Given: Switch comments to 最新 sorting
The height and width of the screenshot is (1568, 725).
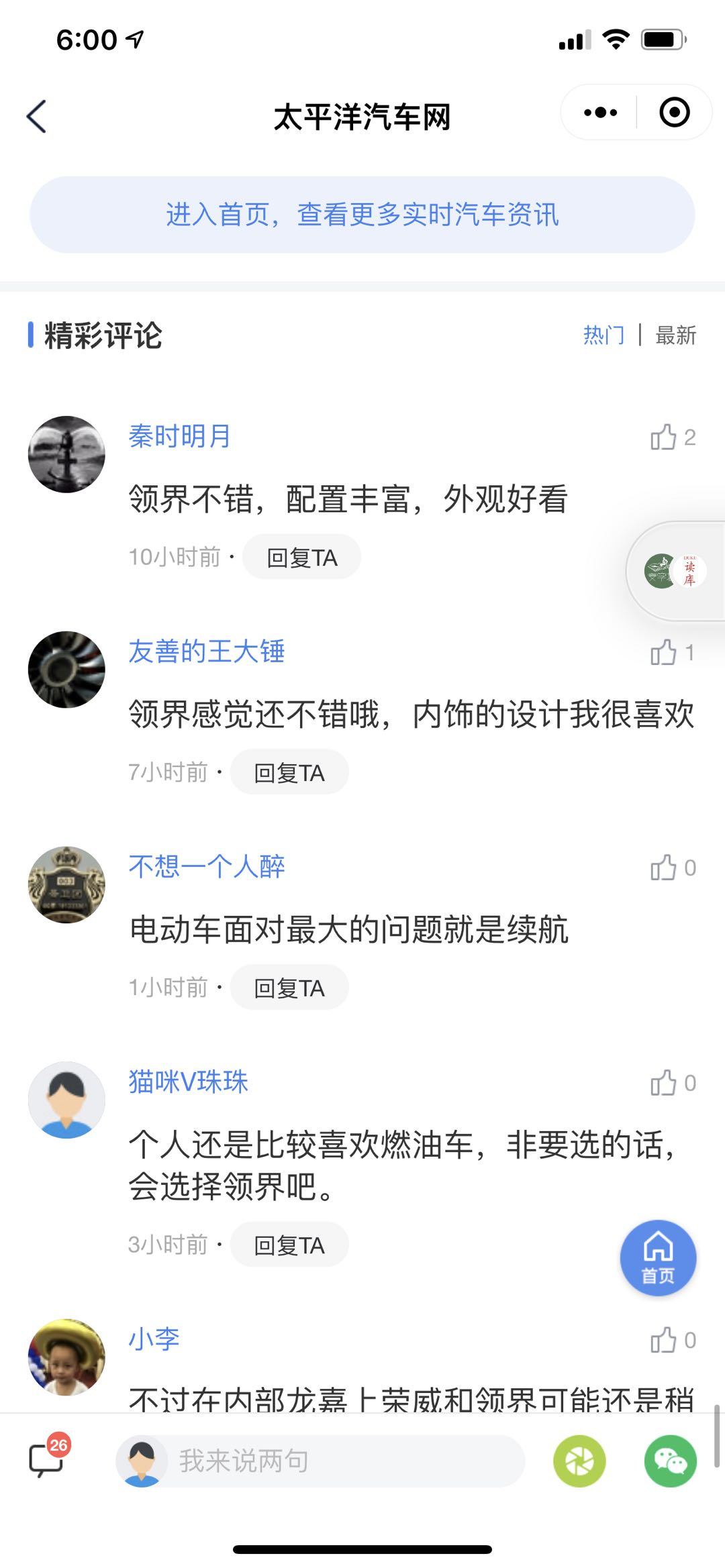Looking at the screenshot, I should tap(675, 335).
